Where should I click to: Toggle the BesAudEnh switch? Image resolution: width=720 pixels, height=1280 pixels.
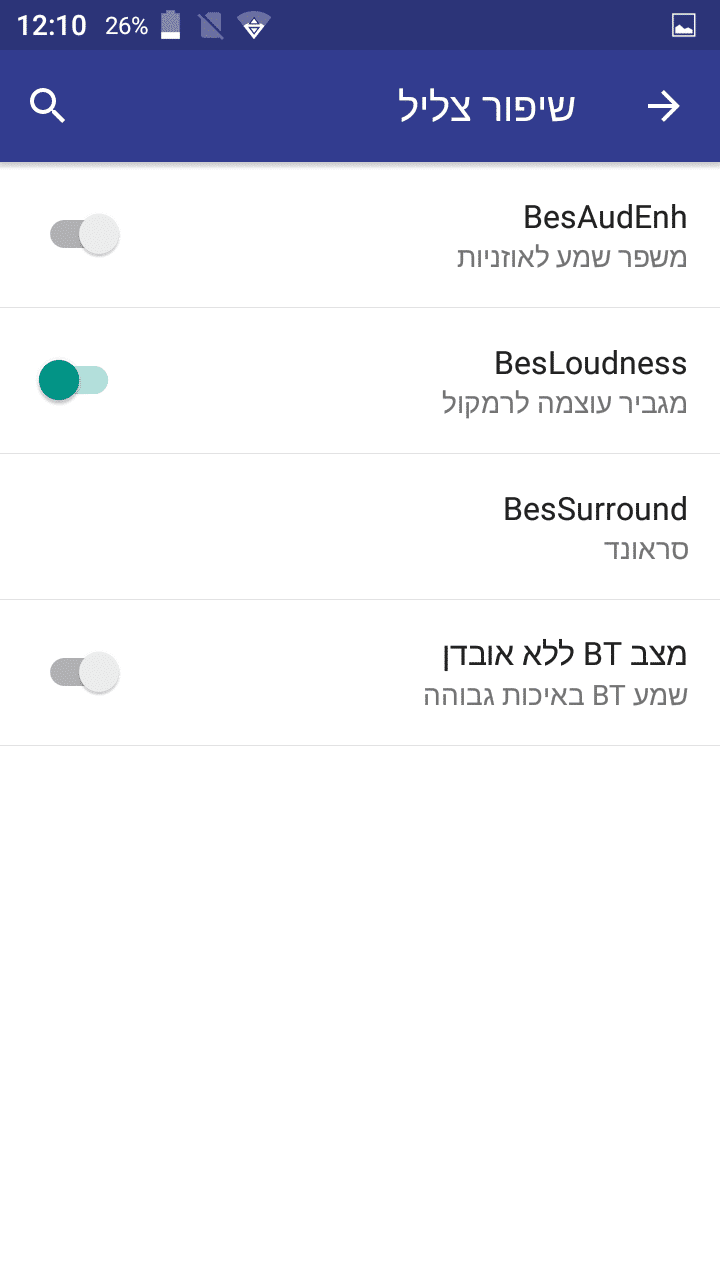85,235
